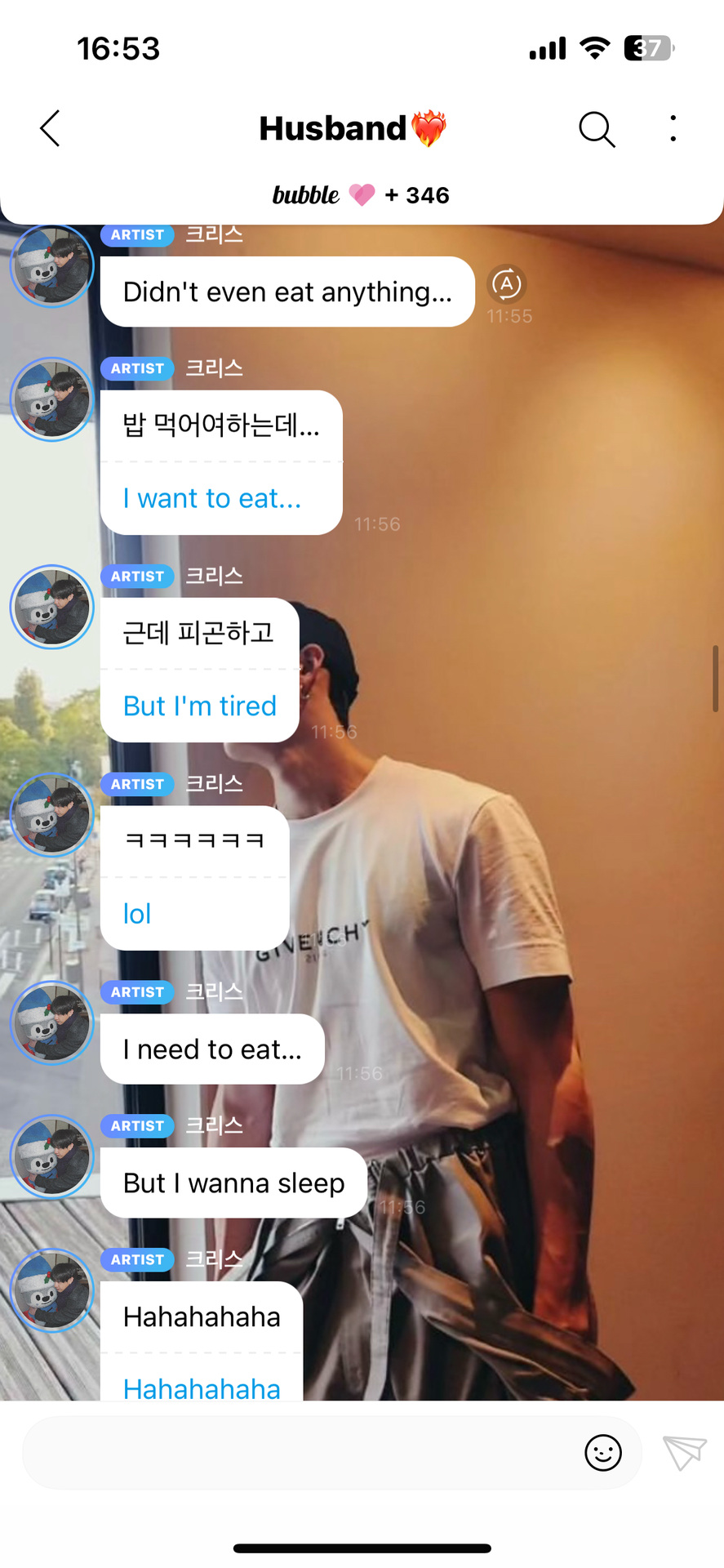The height and width of the screenshot is (1568, 724).
Task: Send the message with paper plane icon
Action: 684,1452
